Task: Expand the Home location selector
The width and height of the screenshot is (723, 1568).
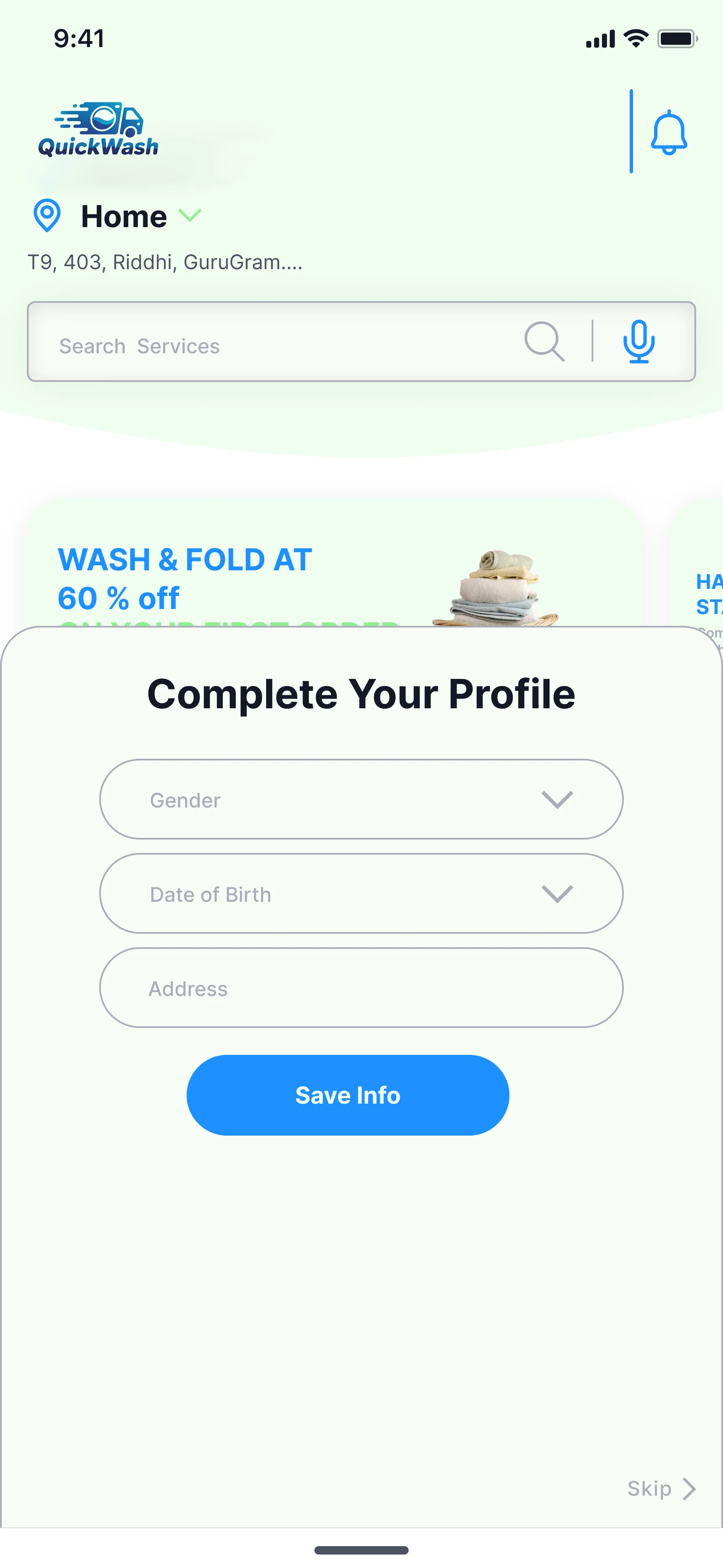Action: [x=190, y=215]
